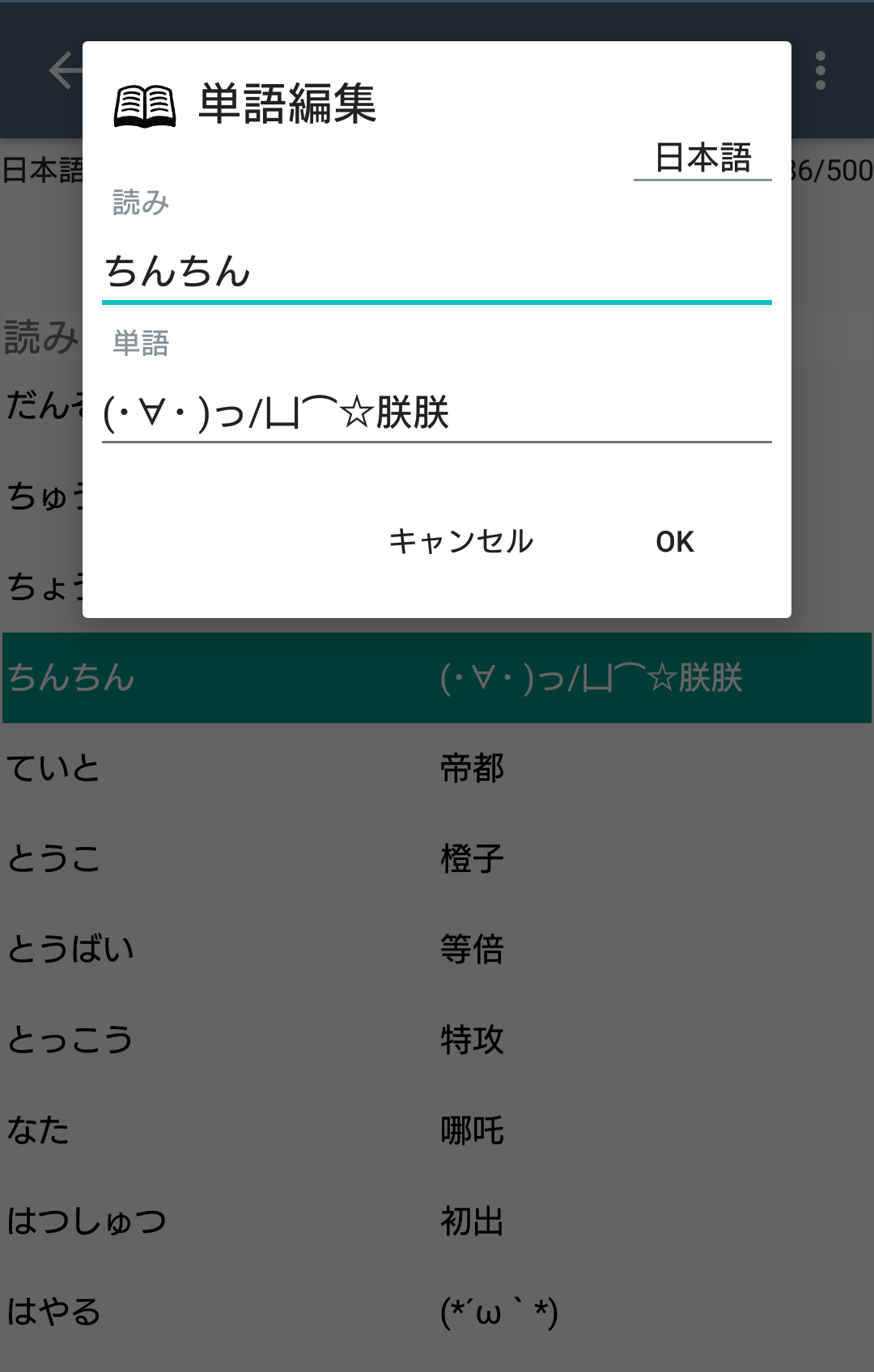This screenshot has height=1372, width=874.
Task: Tap the 読み input field with ちんちん
Action: tap(437, 272)
